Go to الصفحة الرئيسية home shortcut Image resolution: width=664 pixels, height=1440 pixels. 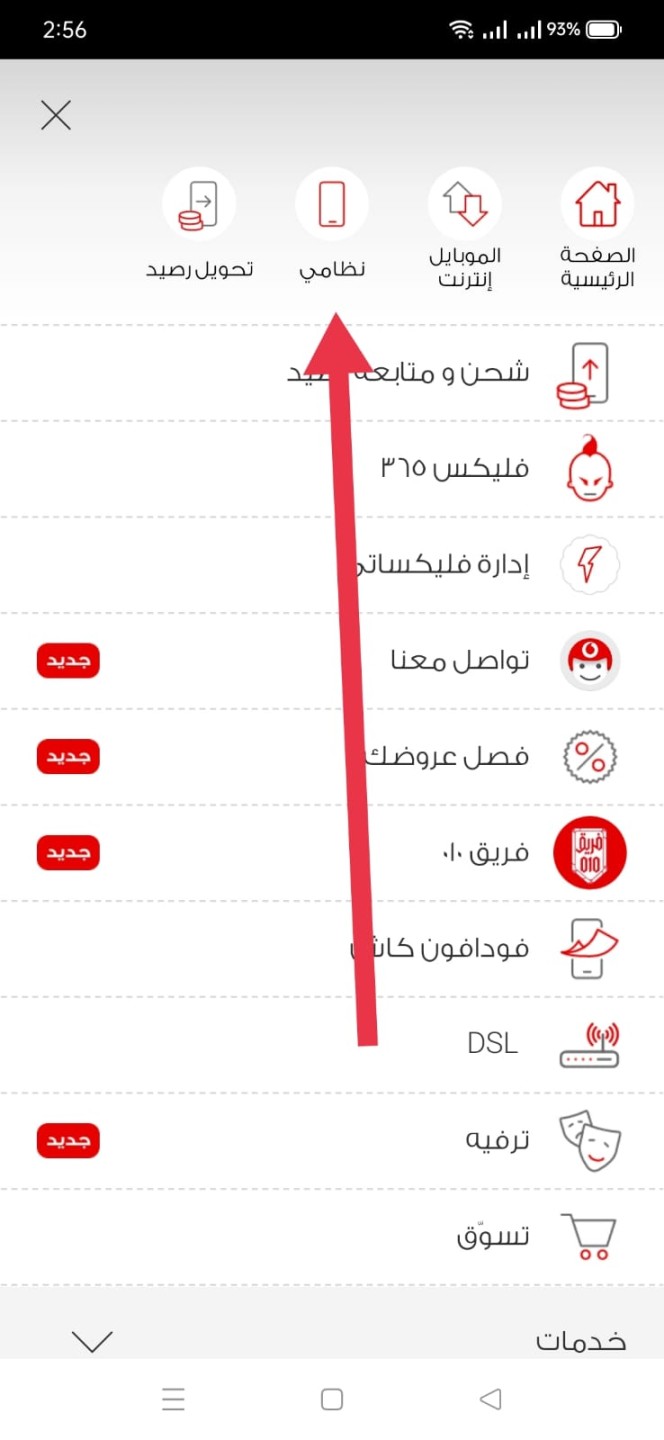point(597,229)
